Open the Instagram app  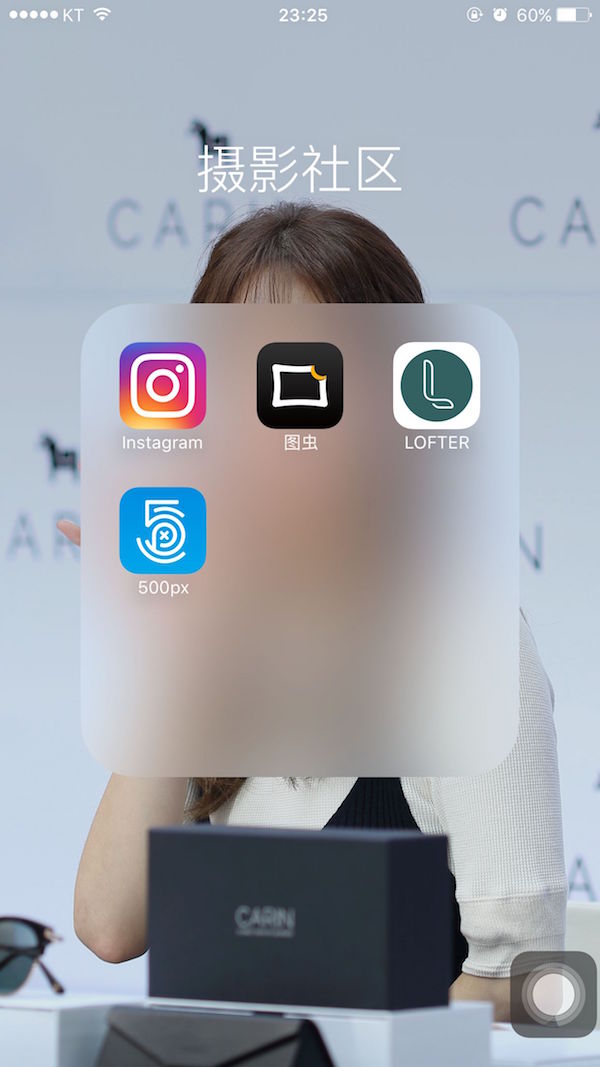click(x=162, y=385)
